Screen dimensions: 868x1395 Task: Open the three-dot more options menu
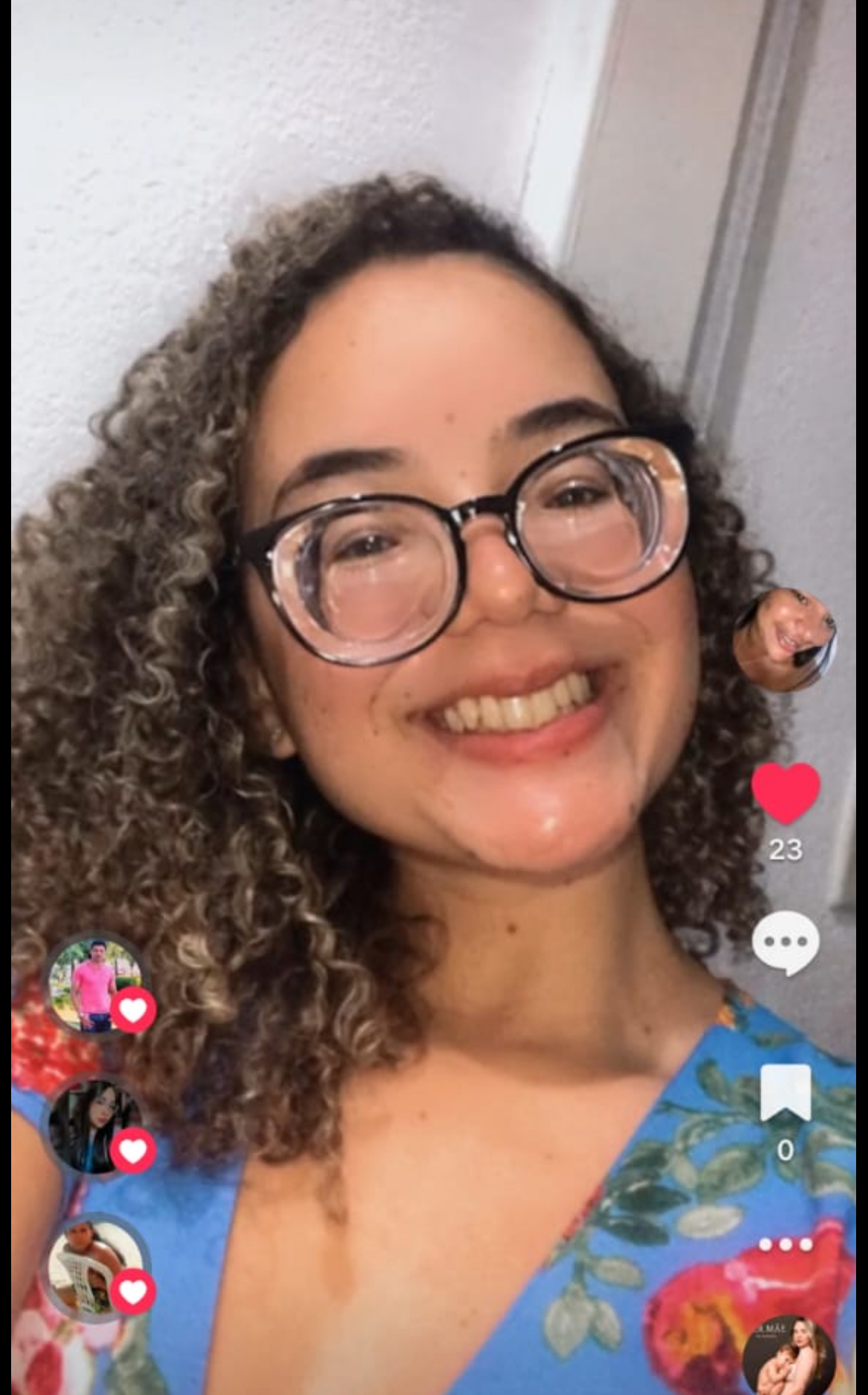pyautogui.click(x=786, y=1244)
